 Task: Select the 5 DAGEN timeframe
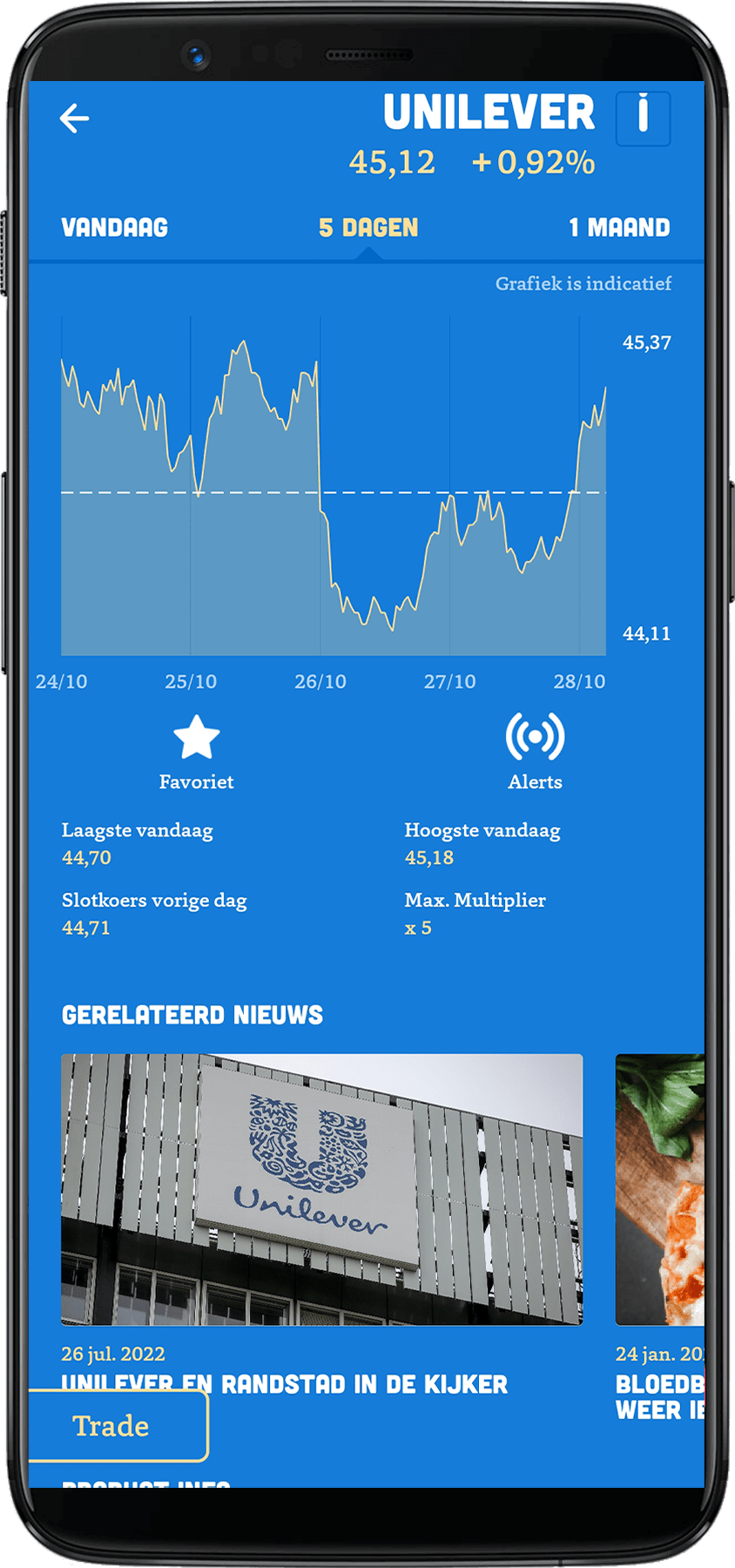(x=368, y=226)
